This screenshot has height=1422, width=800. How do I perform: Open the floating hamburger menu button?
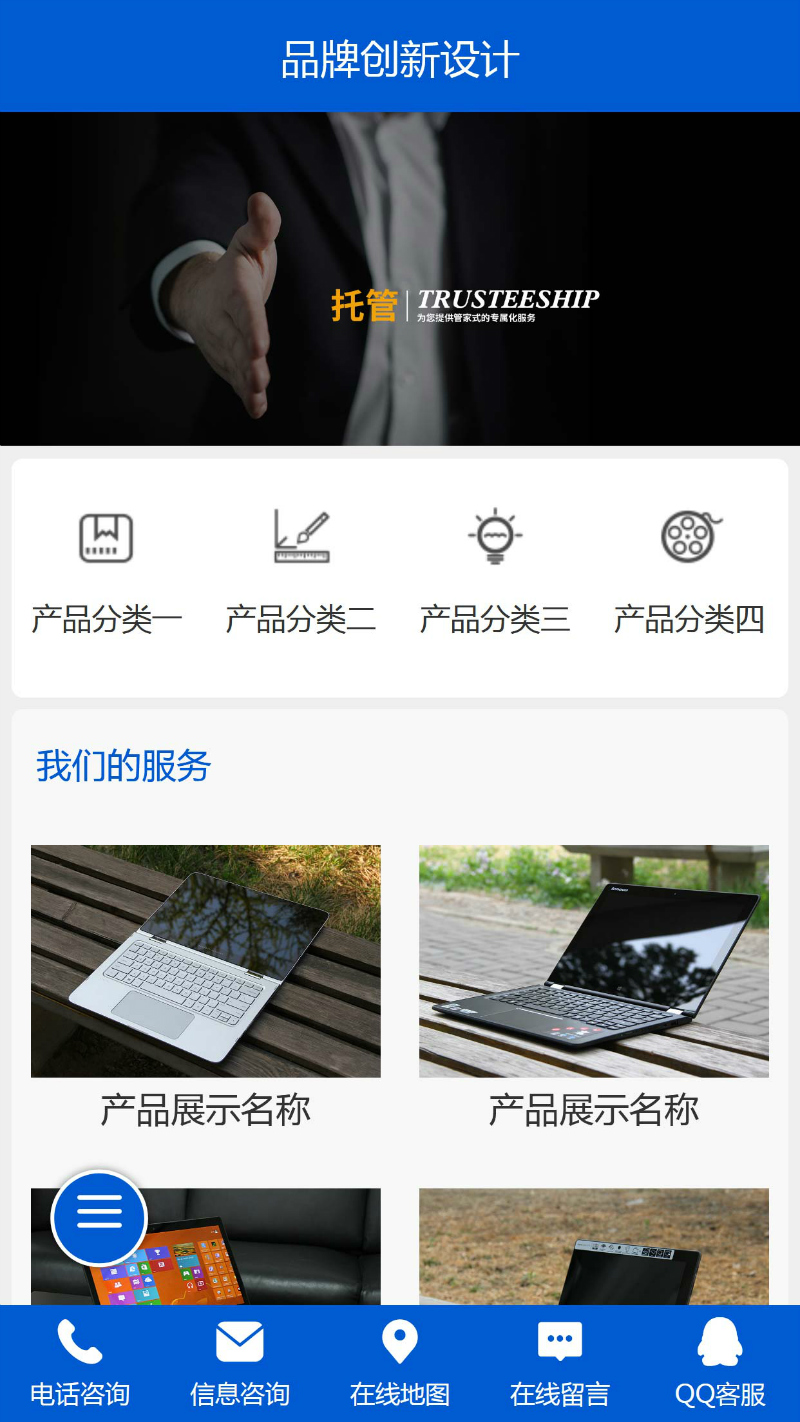[99, 1217]
